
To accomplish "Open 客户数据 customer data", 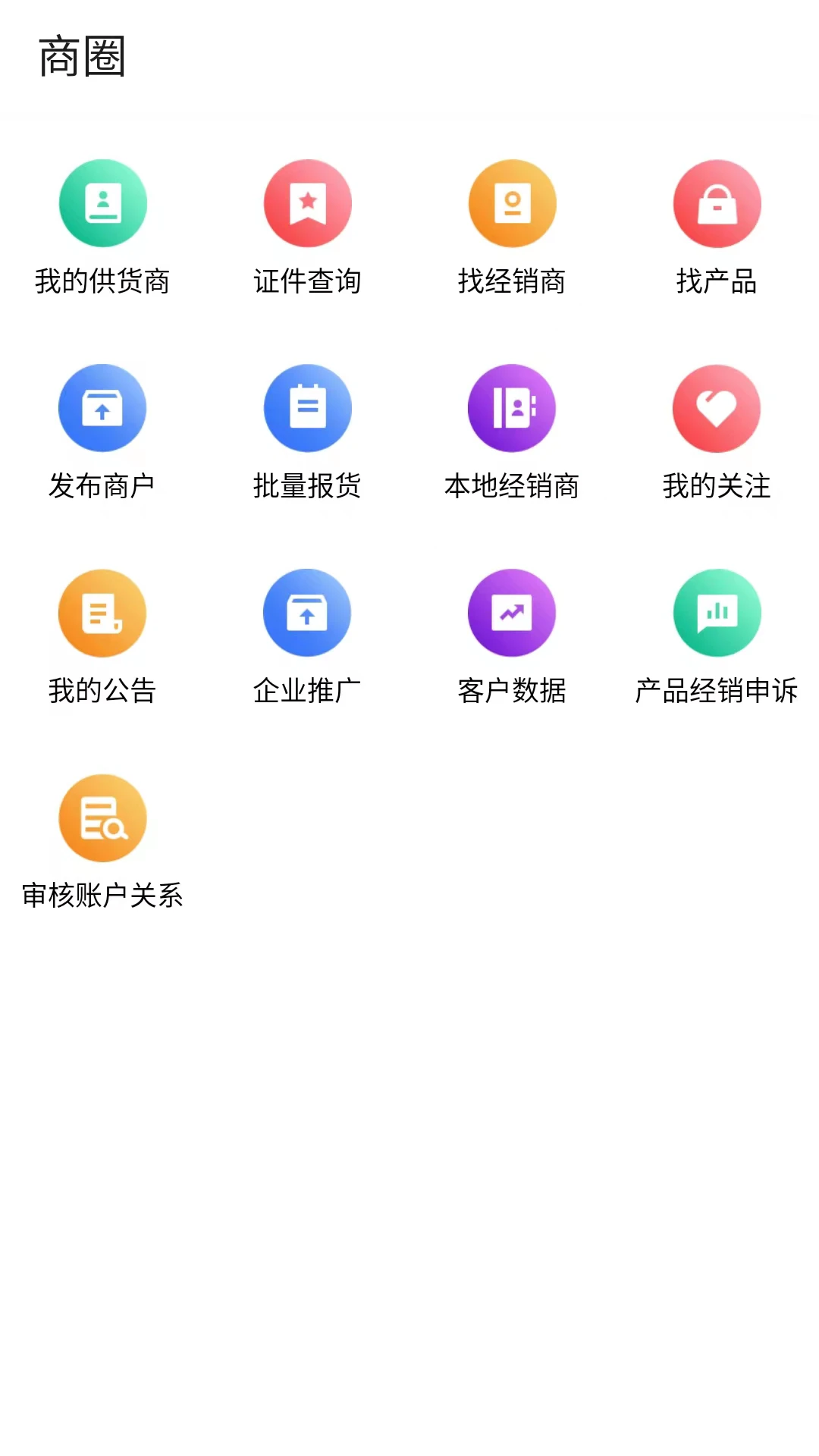I will pos(512,613).
